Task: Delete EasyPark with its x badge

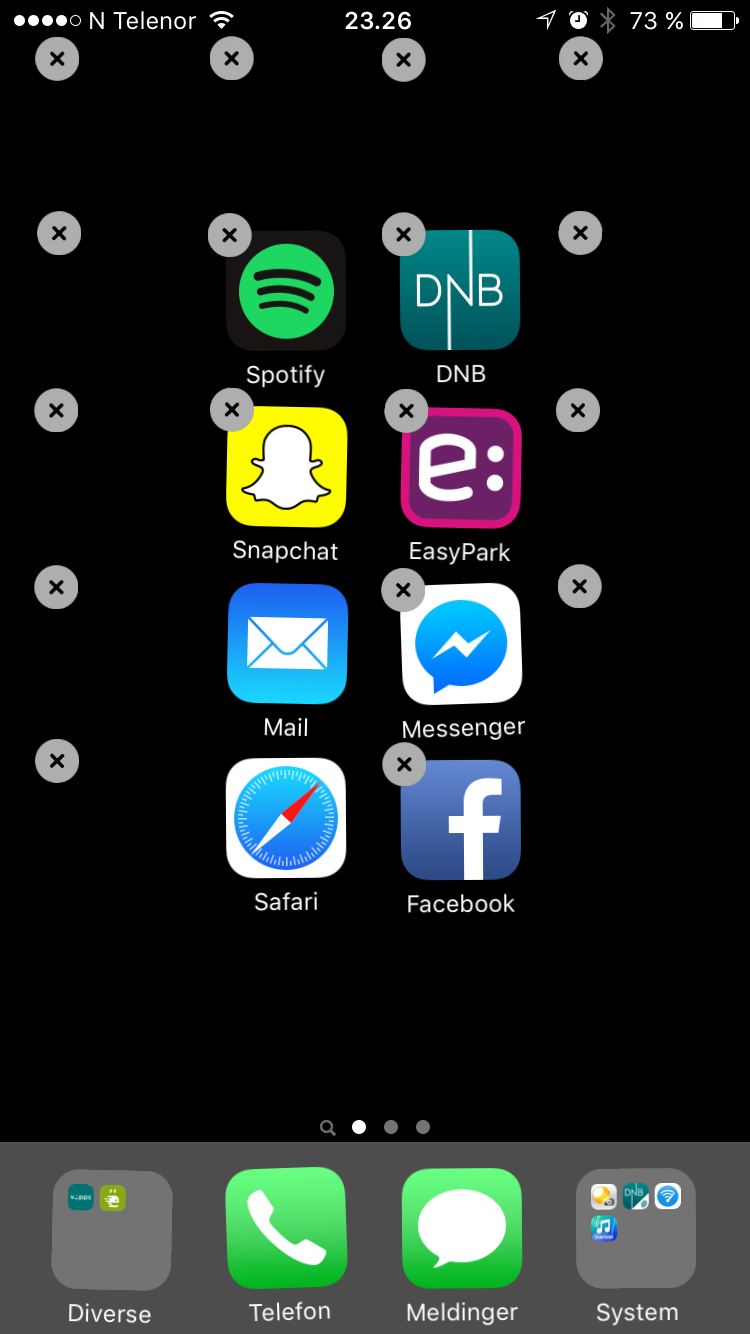Action: click(x=406, y=410)
